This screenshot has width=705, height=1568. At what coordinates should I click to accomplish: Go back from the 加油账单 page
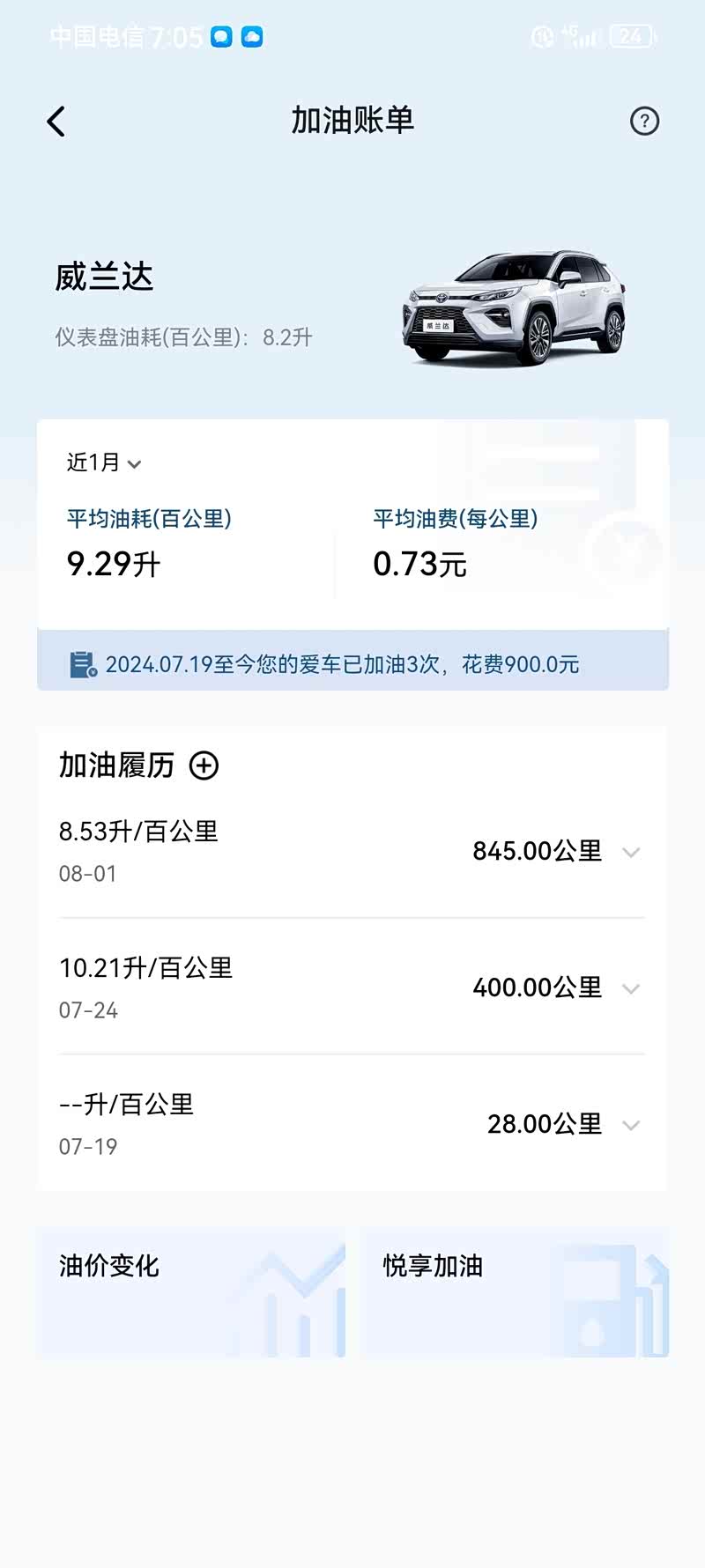pyautogui.click(x=56, y=122)
